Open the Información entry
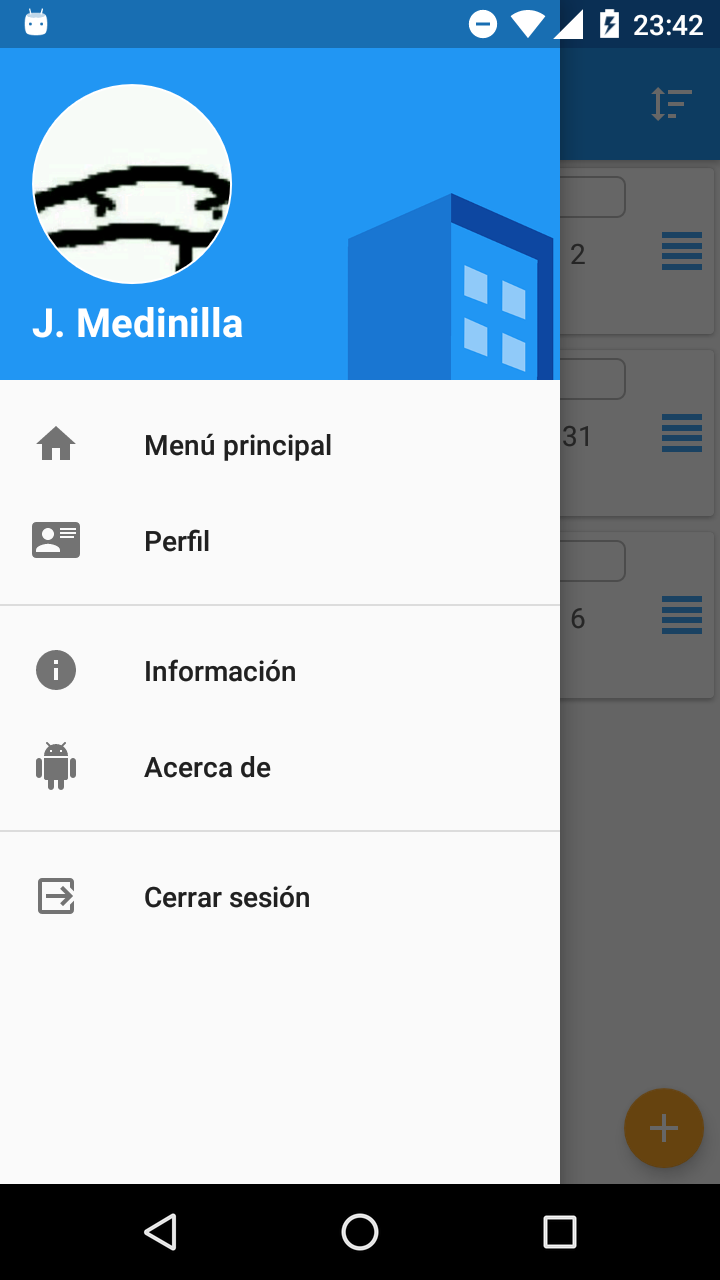The width and height of the screenshot is (720, 1280). pos(220,671)
